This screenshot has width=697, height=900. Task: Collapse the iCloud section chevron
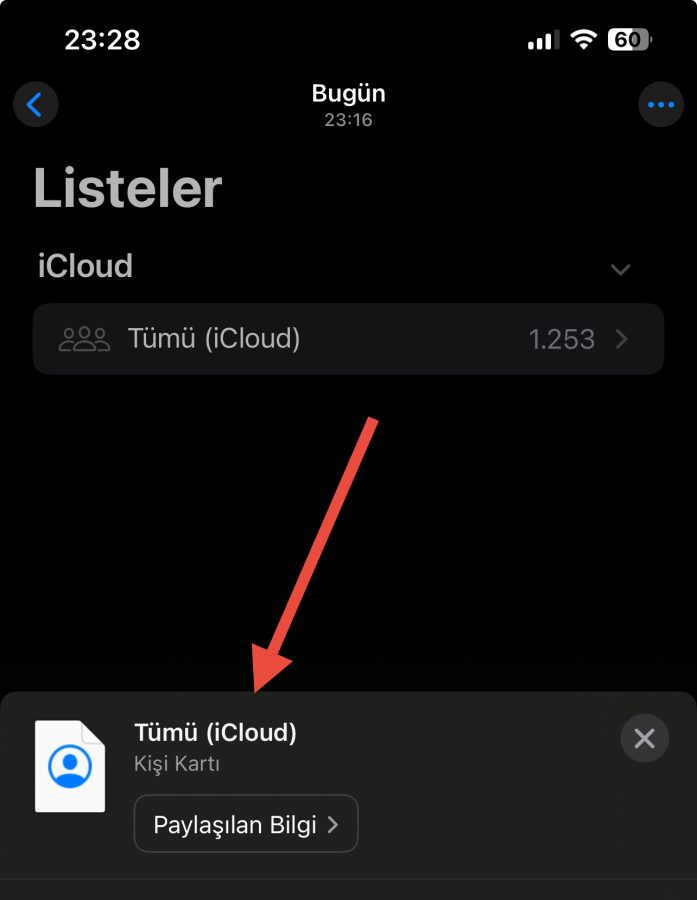click(621, 269)
